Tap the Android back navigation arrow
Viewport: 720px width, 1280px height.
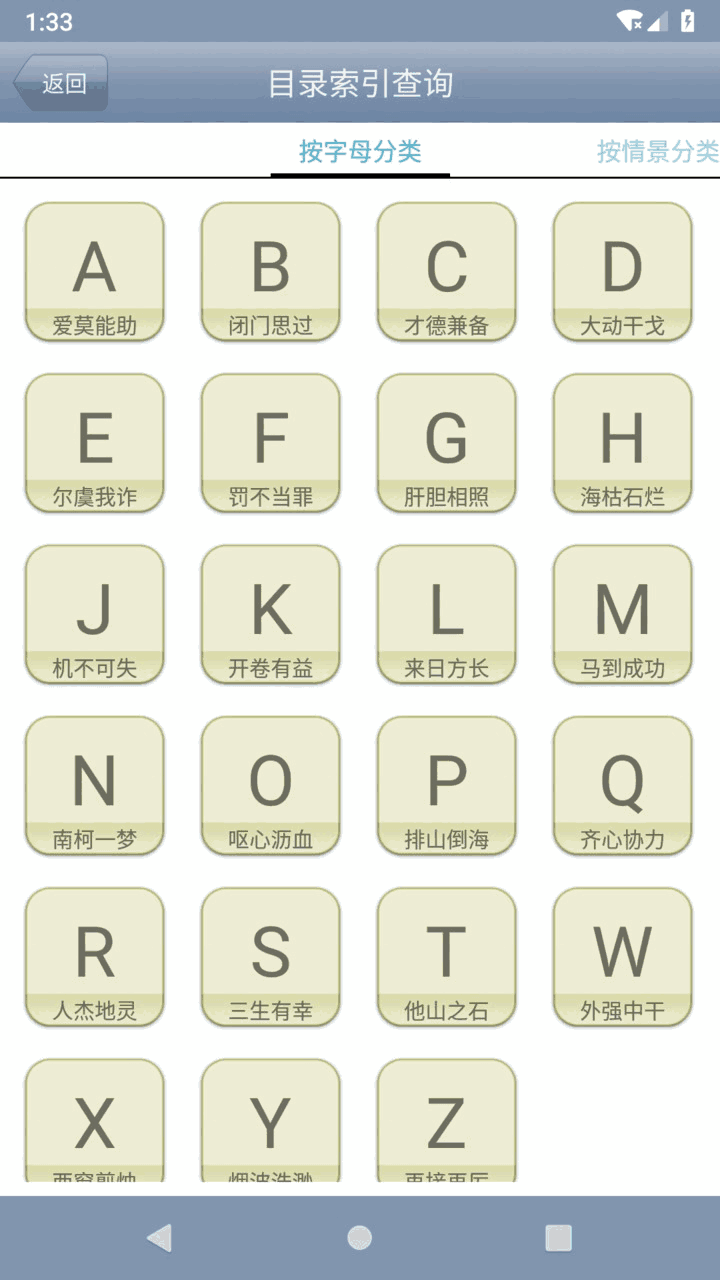[x=160, y=1237]
